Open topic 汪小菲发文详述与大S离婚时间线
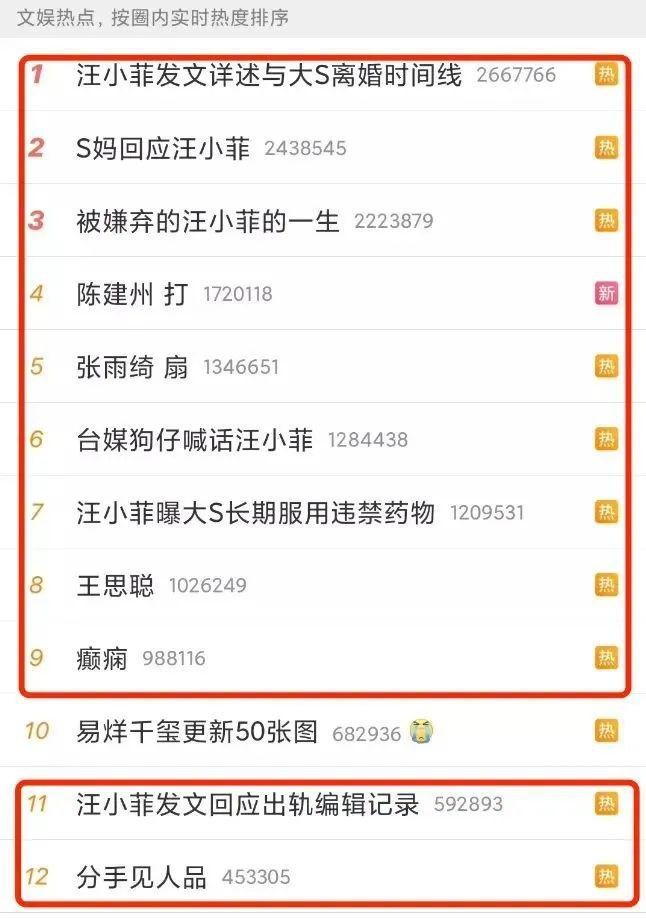The width and height of the screenshot is (646, 918). [268, 75]
